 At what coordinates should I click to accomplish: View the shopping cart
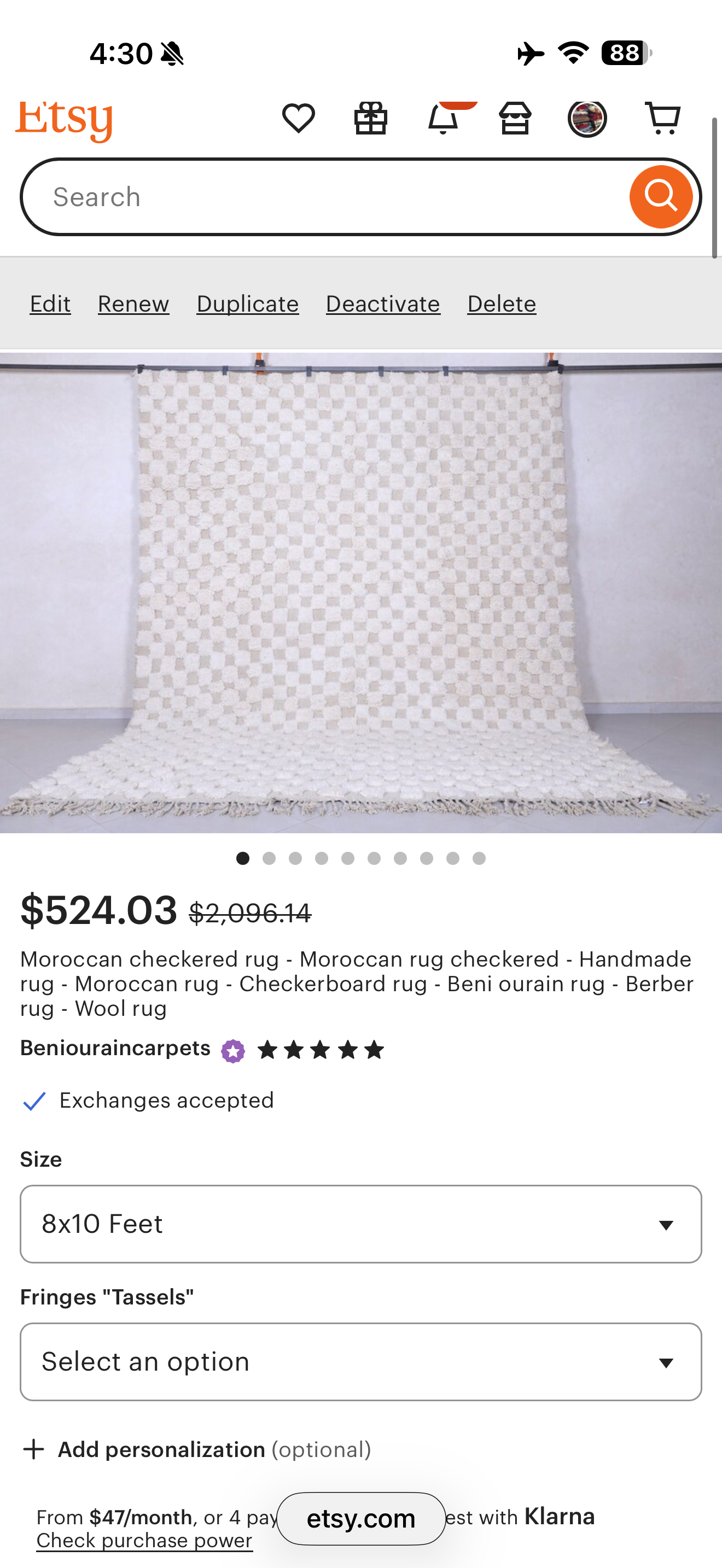click(x=662, y=118)
